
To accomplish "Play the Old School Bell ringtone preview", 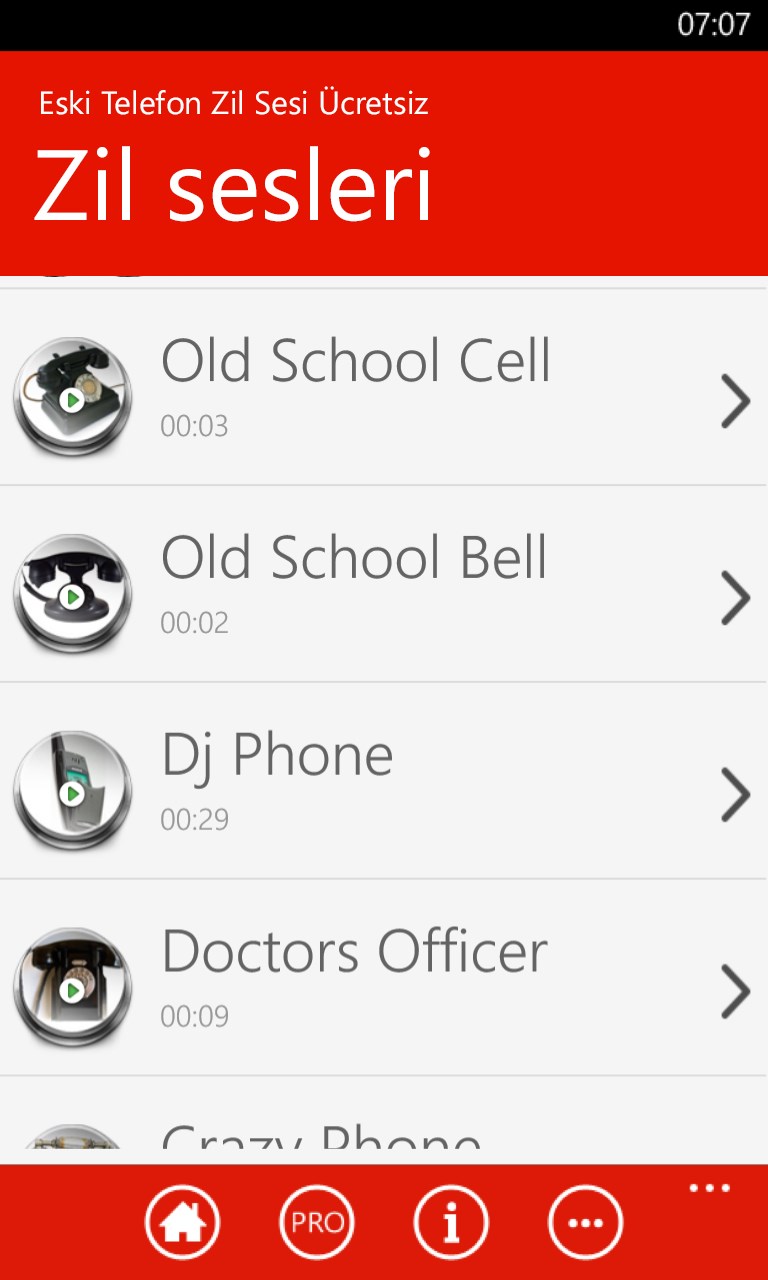I will [x=72, y=595].
